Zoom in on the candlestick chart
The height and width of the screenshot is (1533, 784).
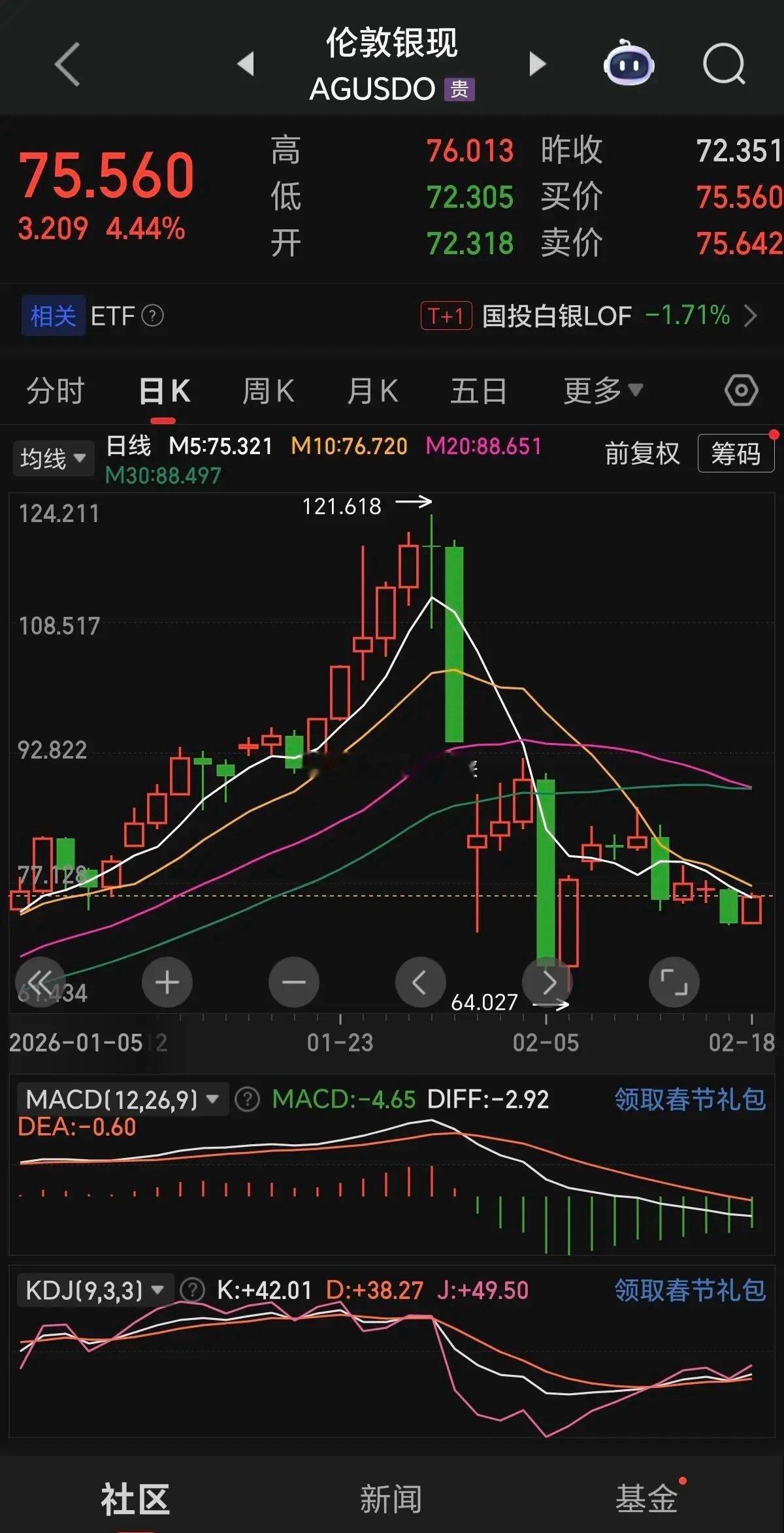167,981
